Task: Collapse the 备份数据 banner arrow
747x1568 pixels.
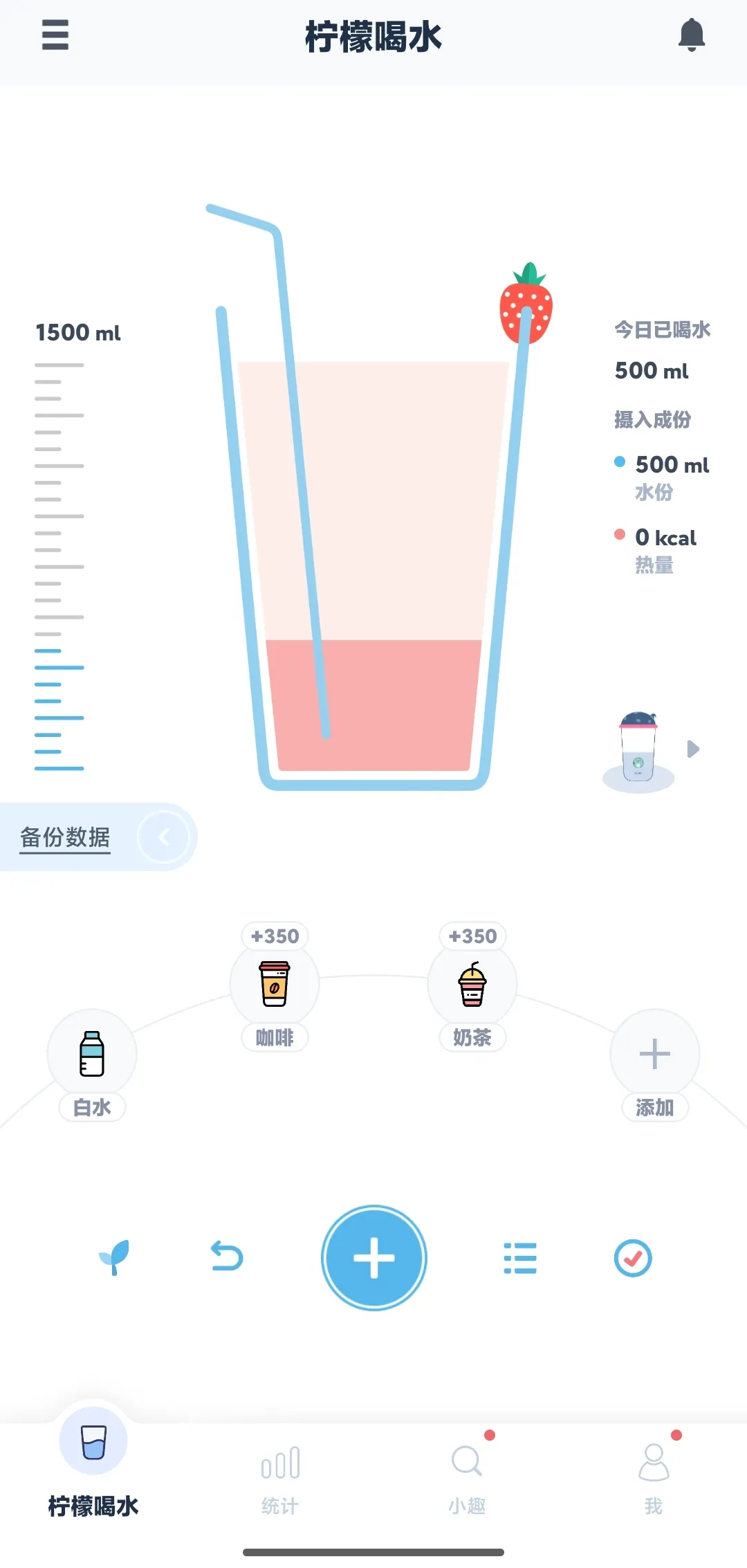Action: 164,837
